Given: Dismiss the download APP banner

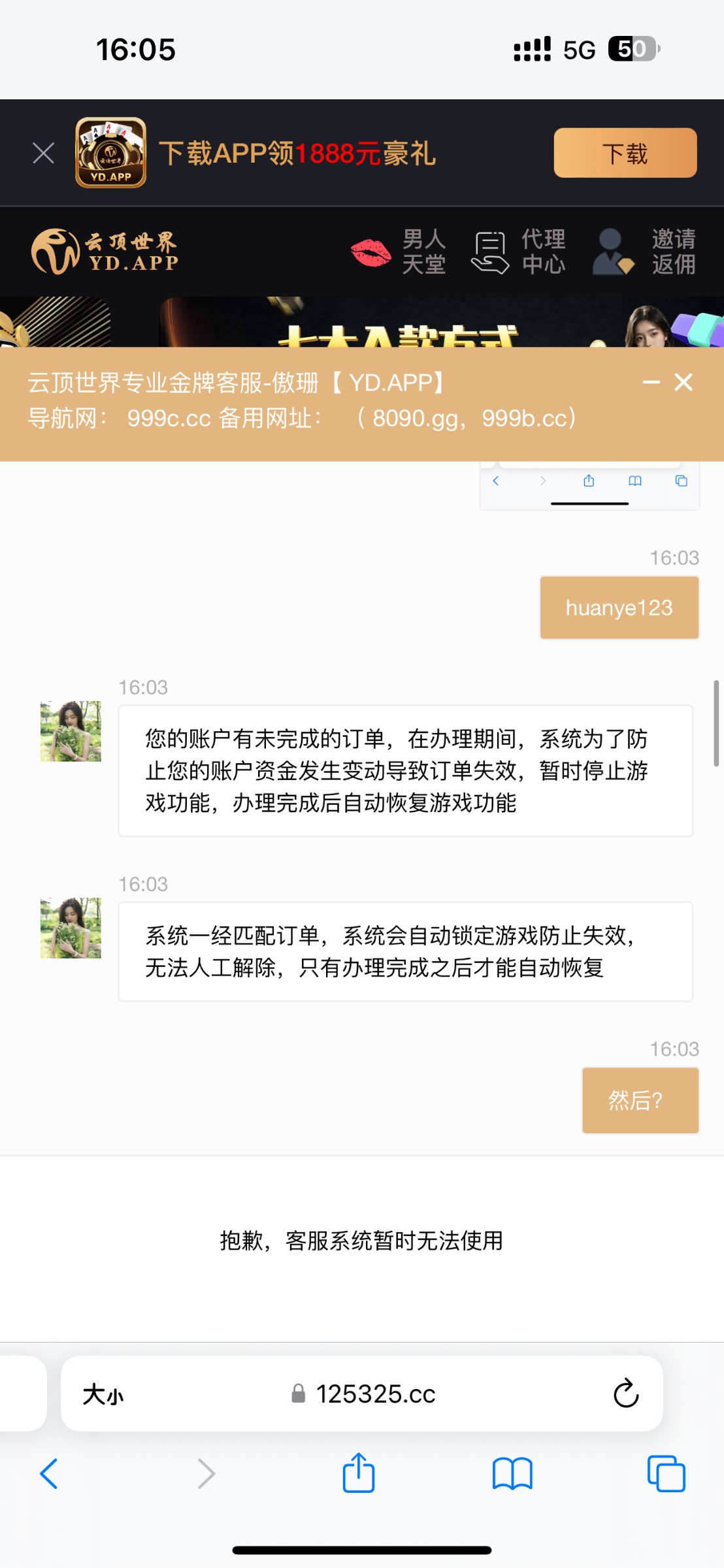Looking at the screenshot, I should [x=43, y=154].
